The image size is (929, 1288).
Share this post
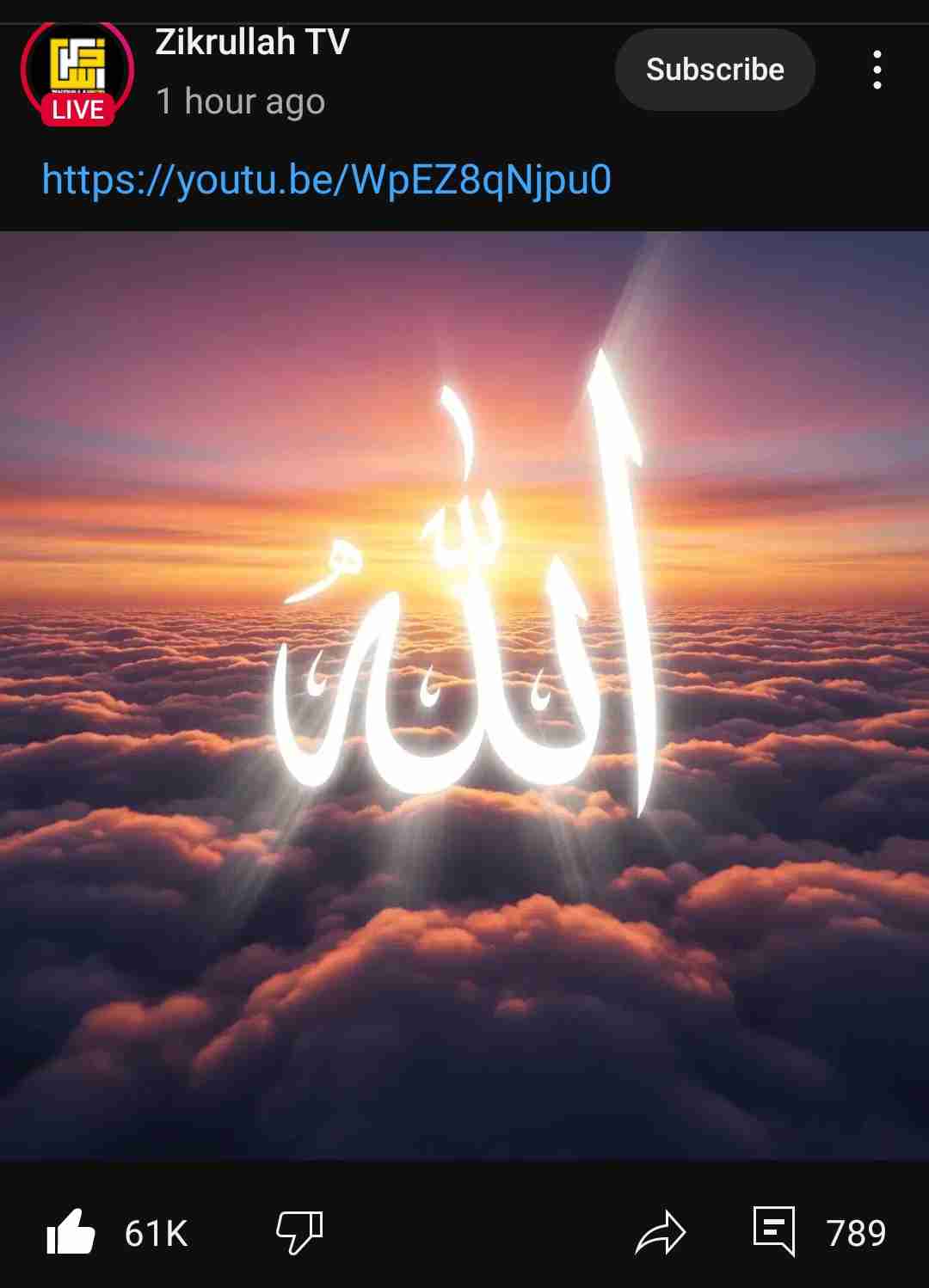click(660, 1232)
